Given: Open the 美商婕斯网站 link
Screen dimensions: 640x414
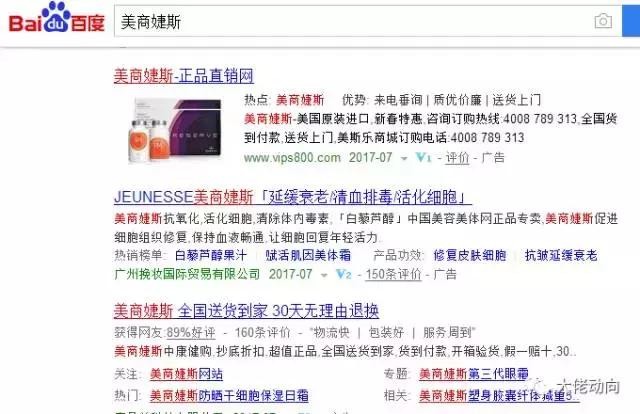Looking at the screenshot, I should 186,374.
